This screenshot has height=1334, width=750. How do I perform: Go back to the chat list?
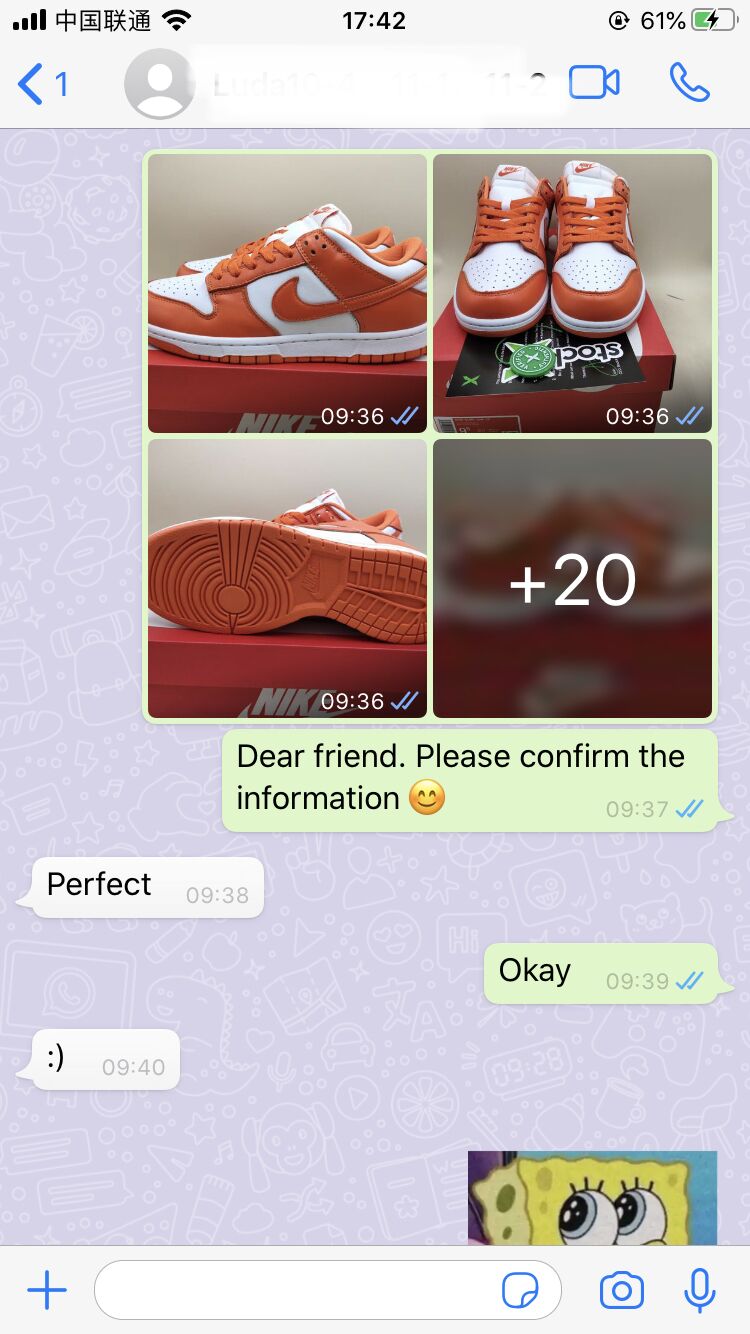(42, 84)
